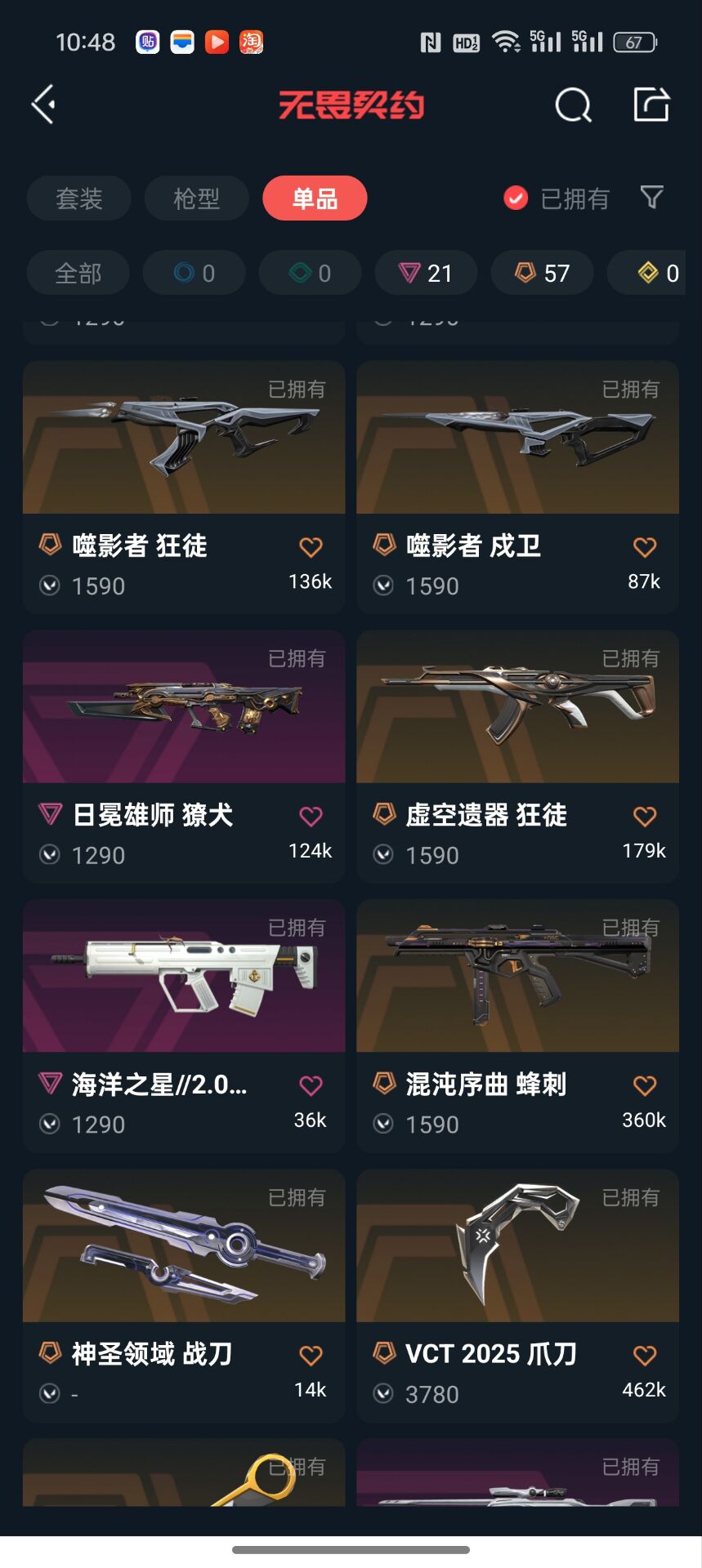Switch to the 套装 tab

tap(79, 198)
